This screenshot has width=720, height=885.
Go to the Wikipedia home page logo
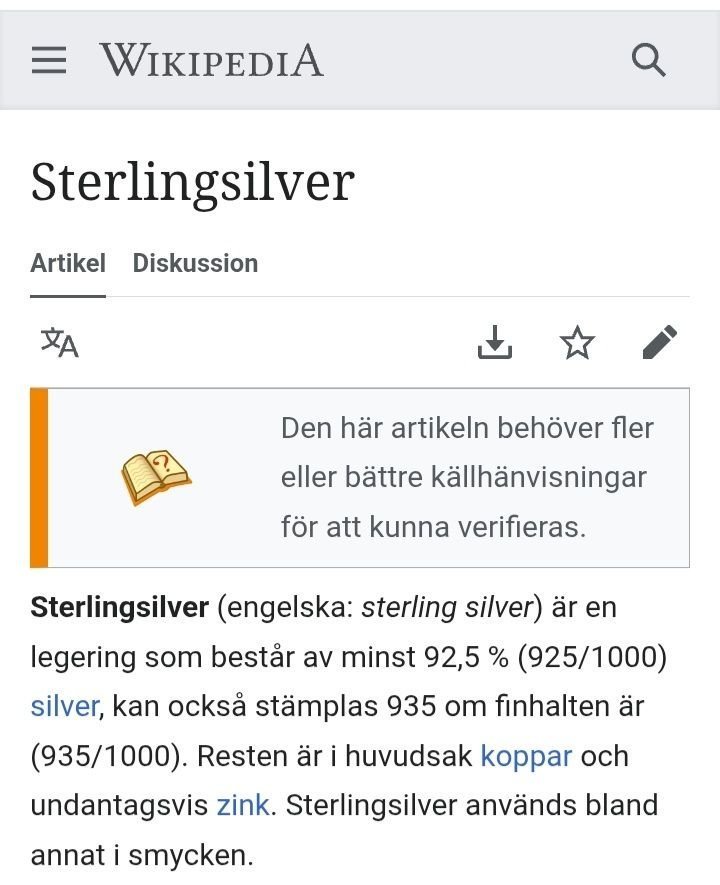point(211,61)
